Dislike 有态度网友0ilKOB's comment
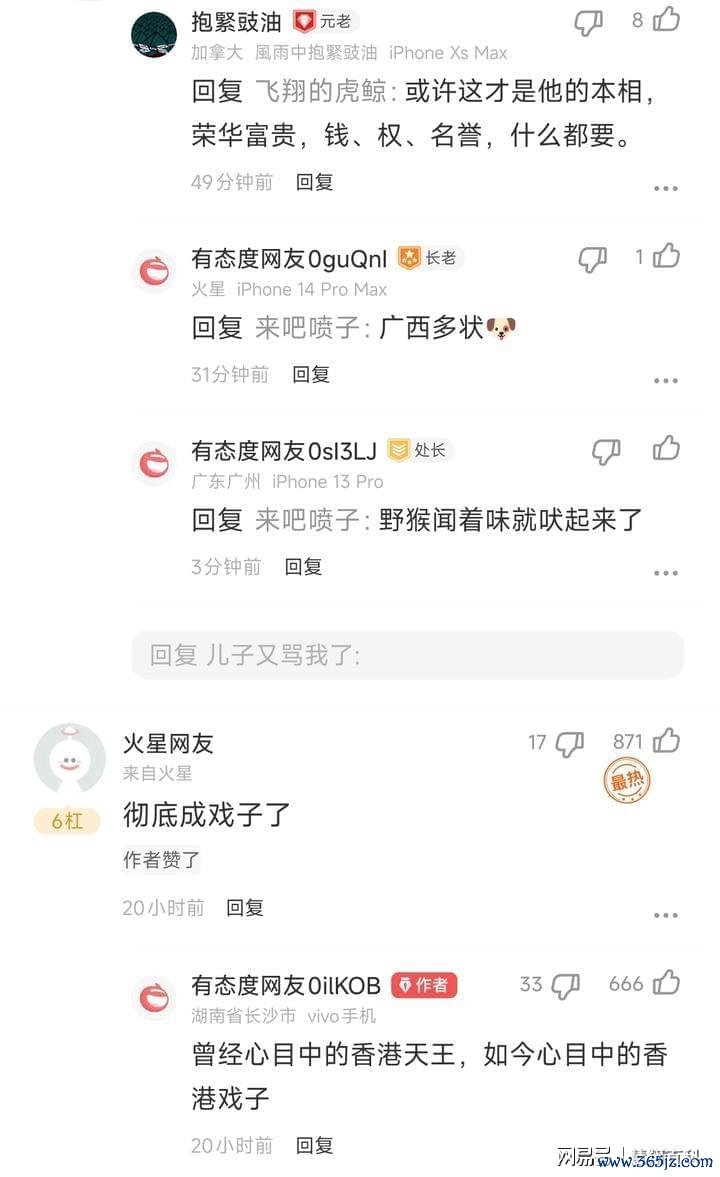Image resolution: width=720 pixels, height=1177 pixels. point(566,986)
